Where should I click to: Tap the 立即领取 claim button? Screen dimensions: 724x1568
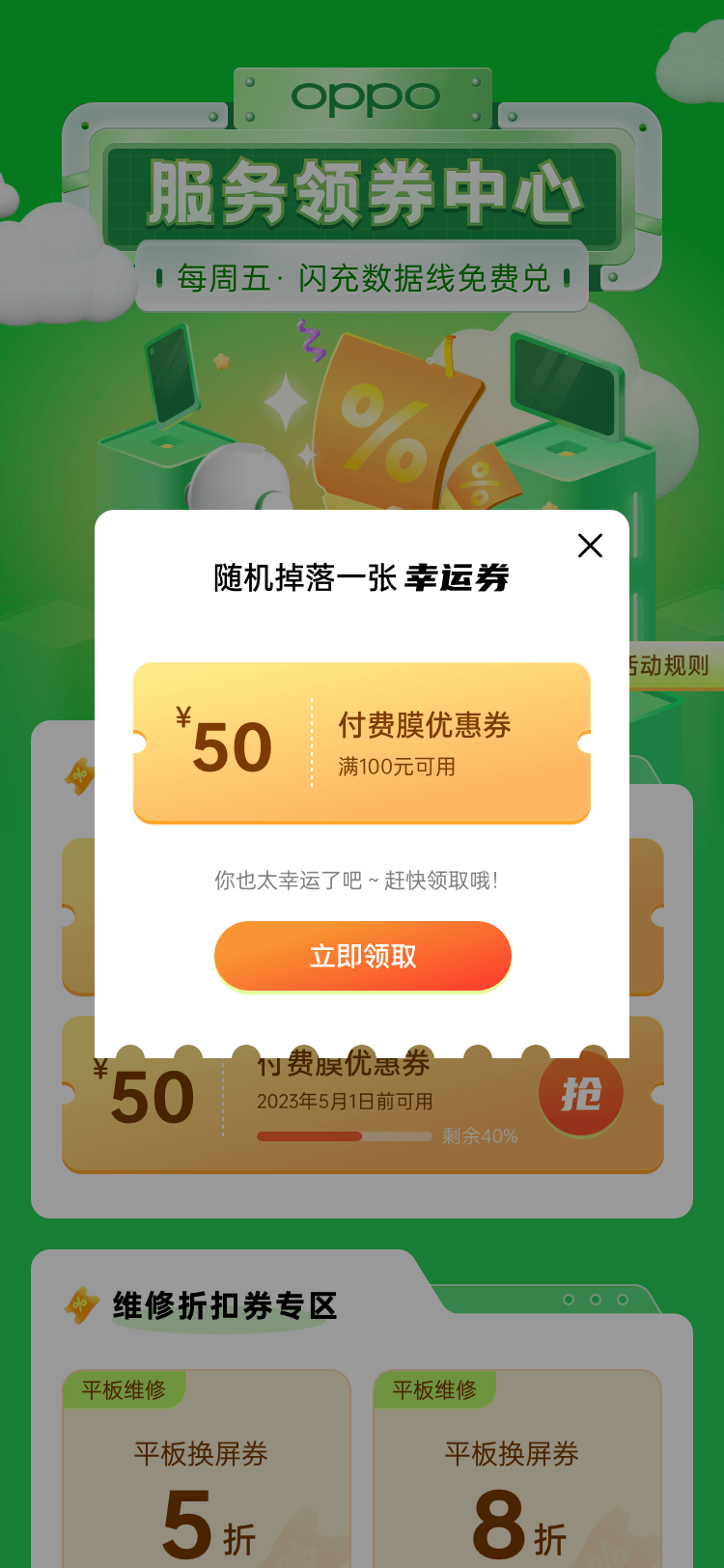point(362,956)
